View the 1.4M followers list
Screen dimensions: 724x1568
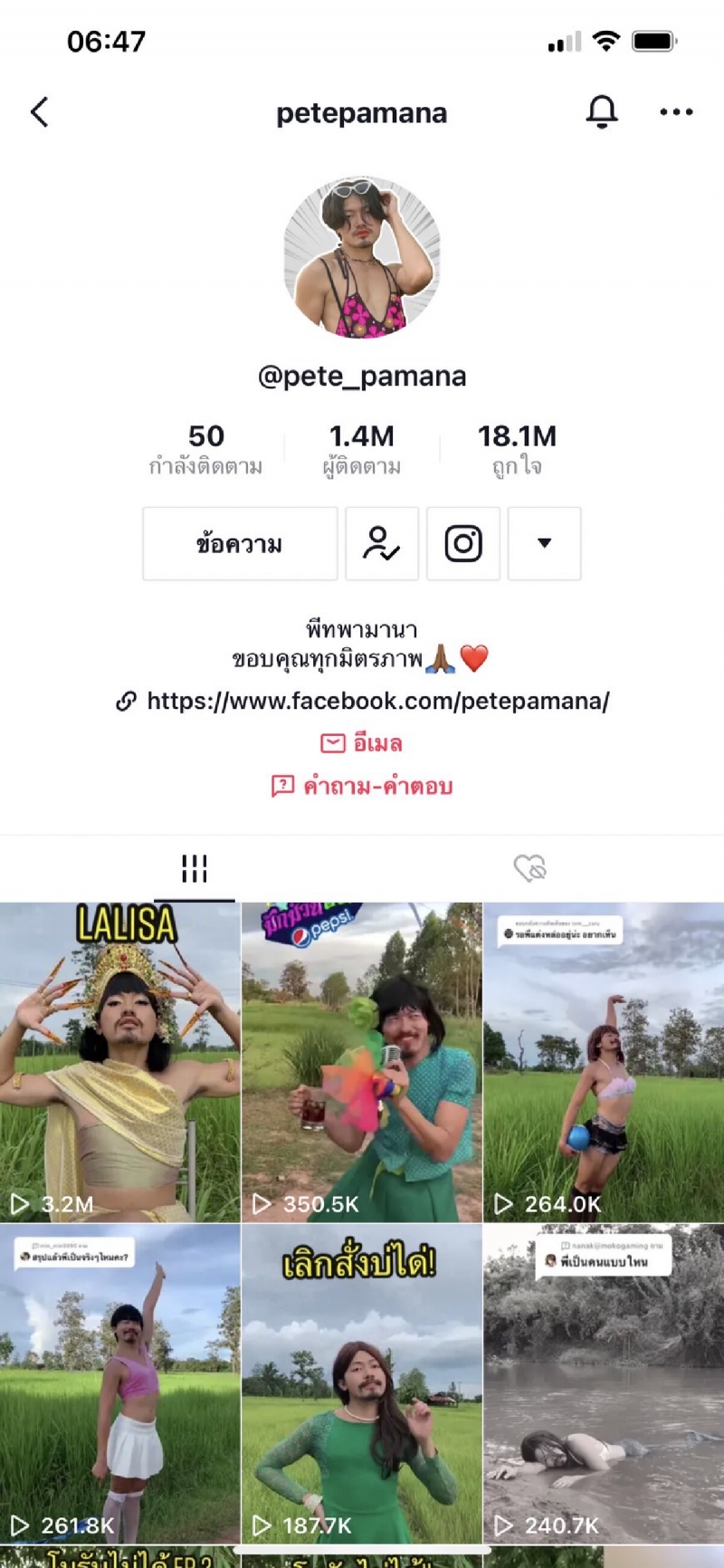pyautogui.click(x=362, y=449)
